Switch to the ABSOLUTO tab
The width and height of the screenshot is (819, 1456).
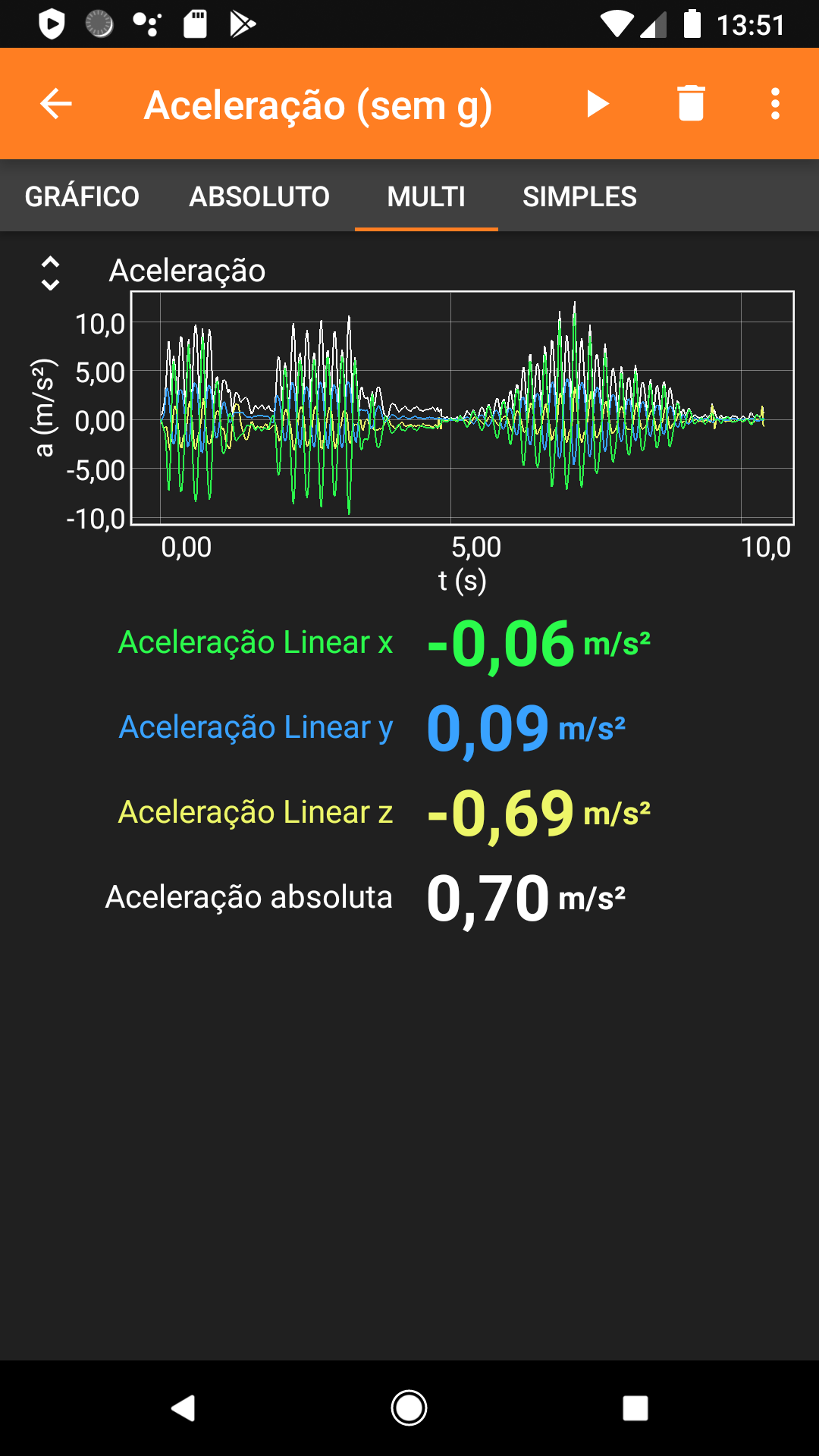[259, 196]
